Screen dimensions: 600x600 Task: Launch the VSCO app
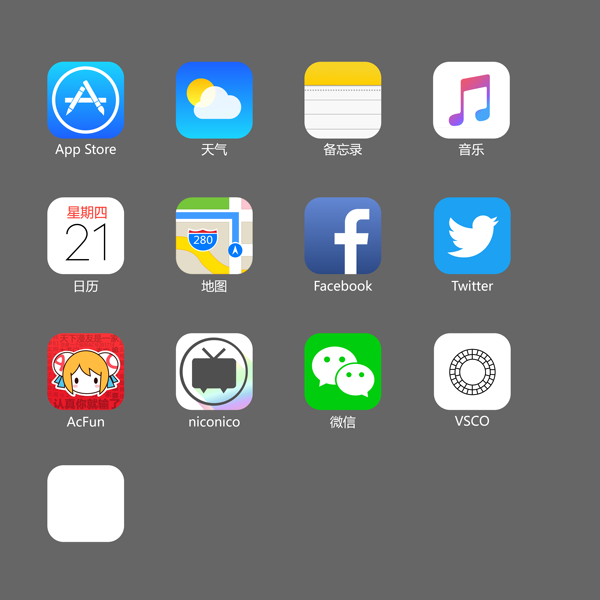tap(472, 371)
